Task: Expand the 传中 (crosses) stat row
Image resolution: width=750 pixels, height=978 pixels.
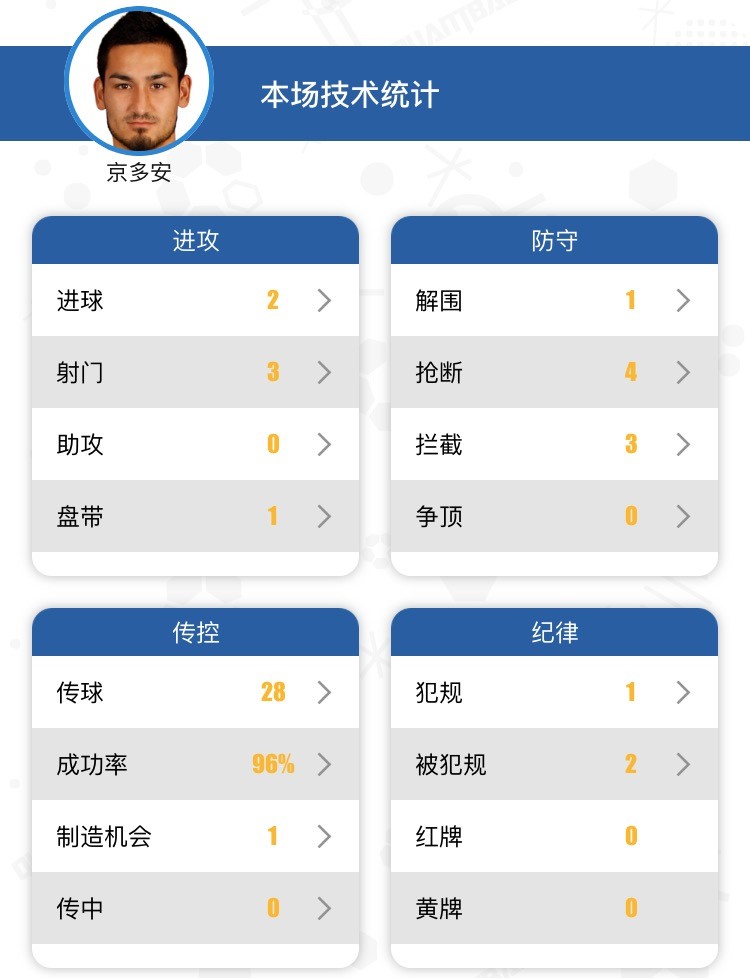Action: click(324, 909)
